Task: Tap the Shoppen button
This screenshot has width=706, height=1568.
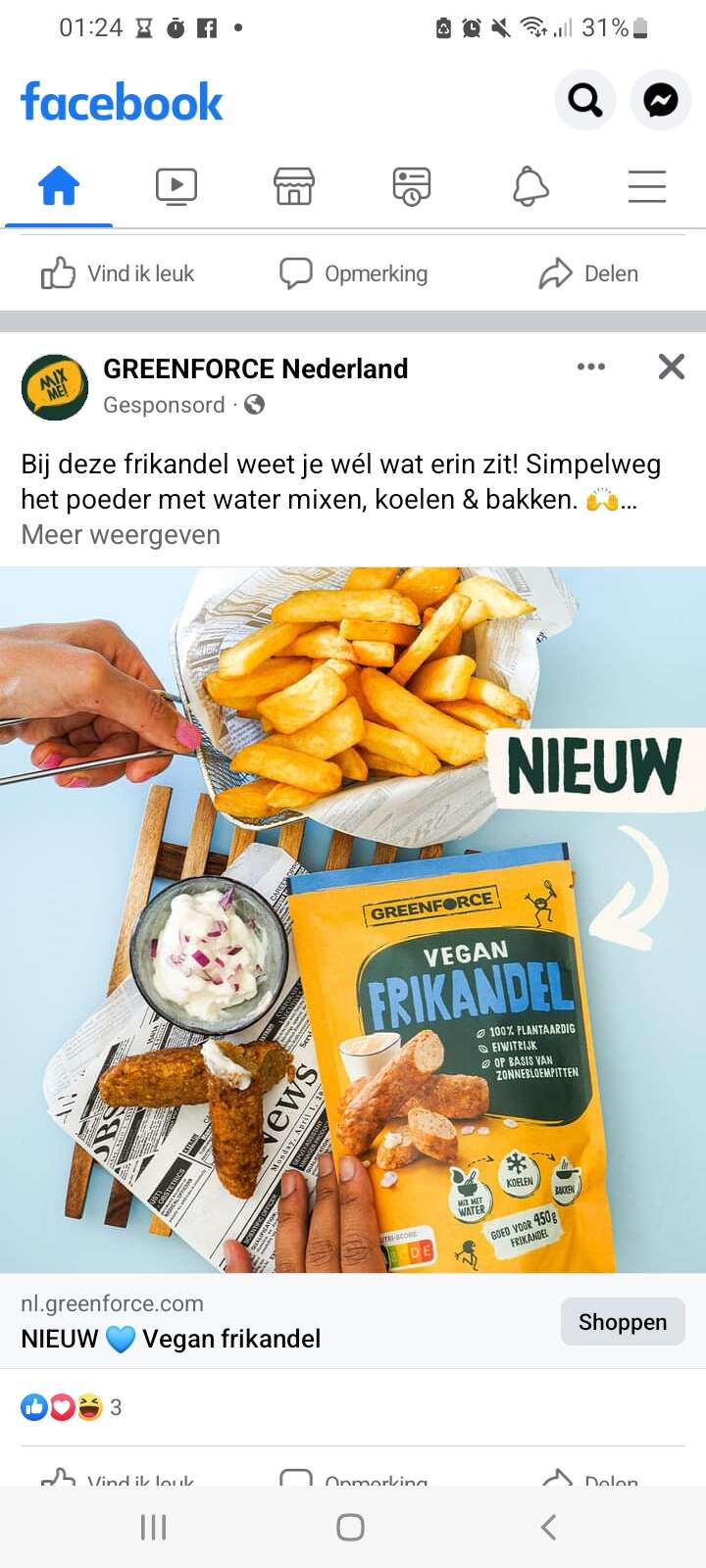Action: [623, 1322]
